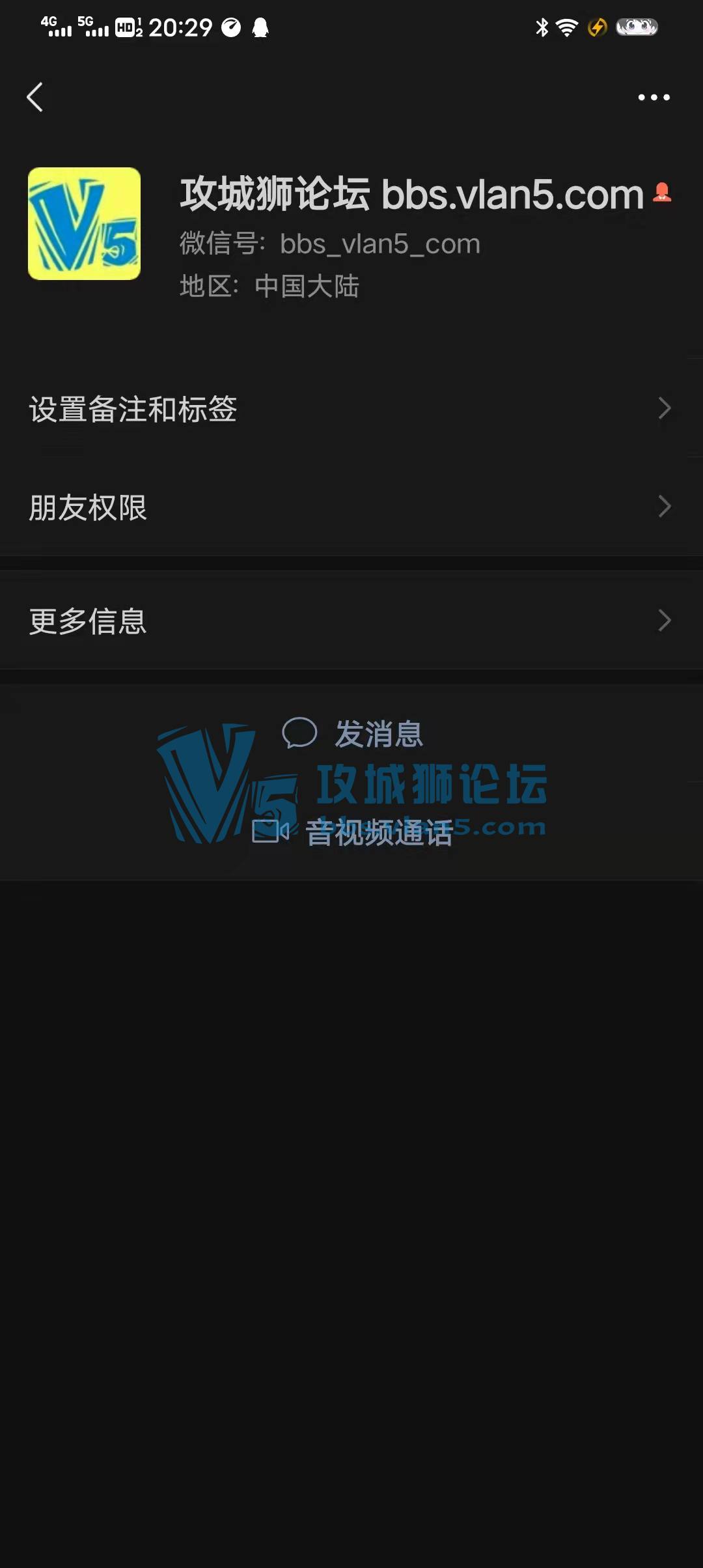Open 朋友权限 settings

click(351, 507)
